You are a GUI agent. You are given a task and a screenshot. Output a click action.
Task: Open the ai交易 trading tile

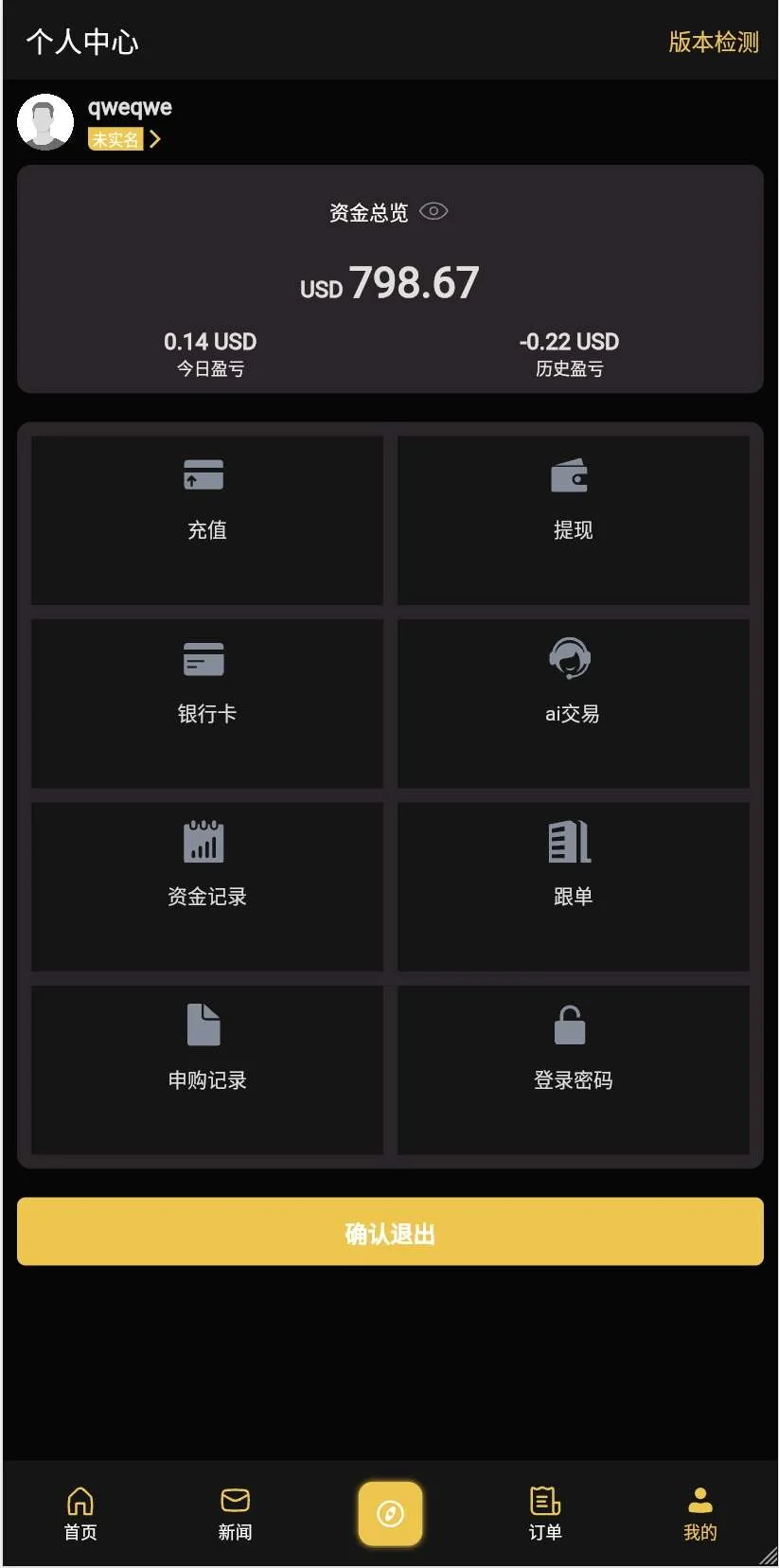(x=573, y=703)
